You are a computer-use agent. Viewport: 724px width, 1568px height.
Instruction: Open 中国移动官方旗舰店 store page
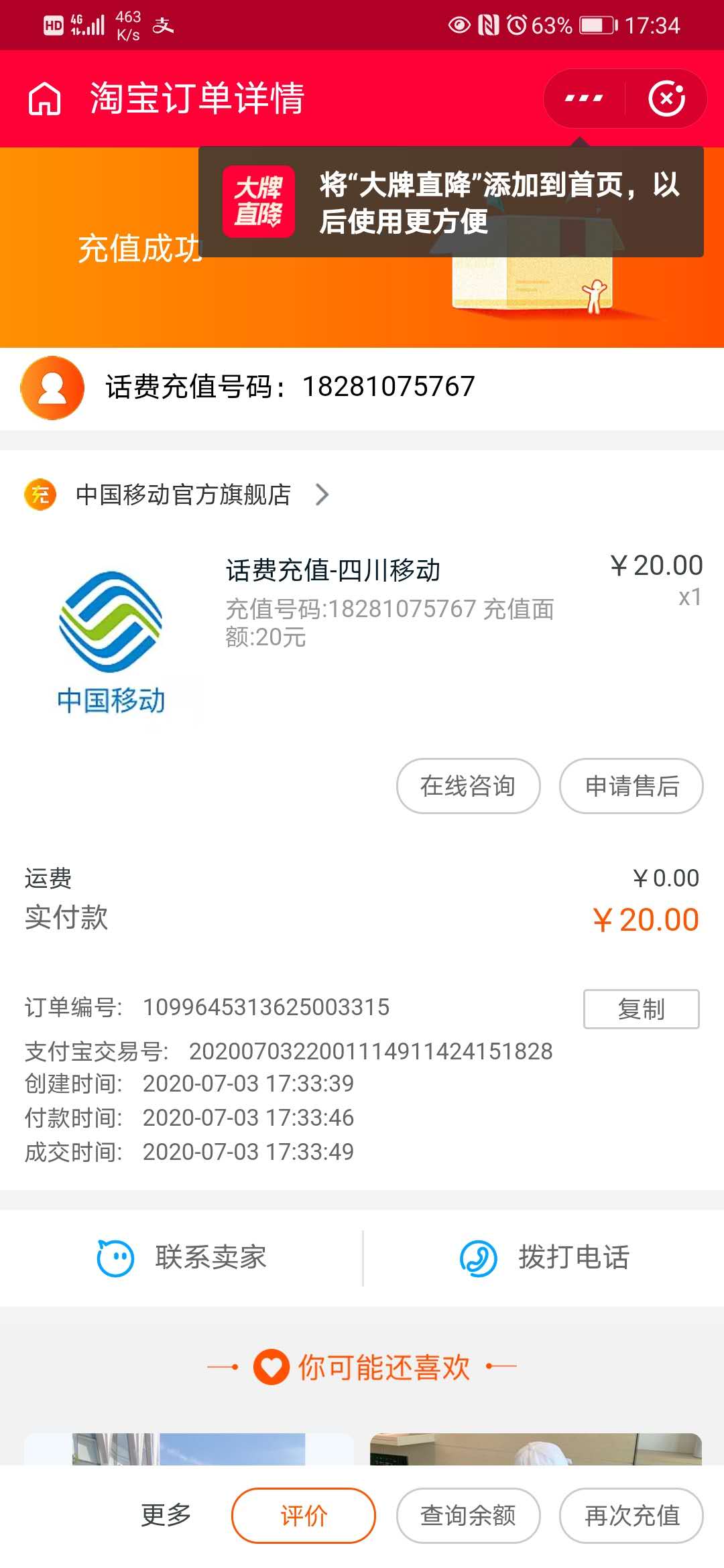coord(183,495)
